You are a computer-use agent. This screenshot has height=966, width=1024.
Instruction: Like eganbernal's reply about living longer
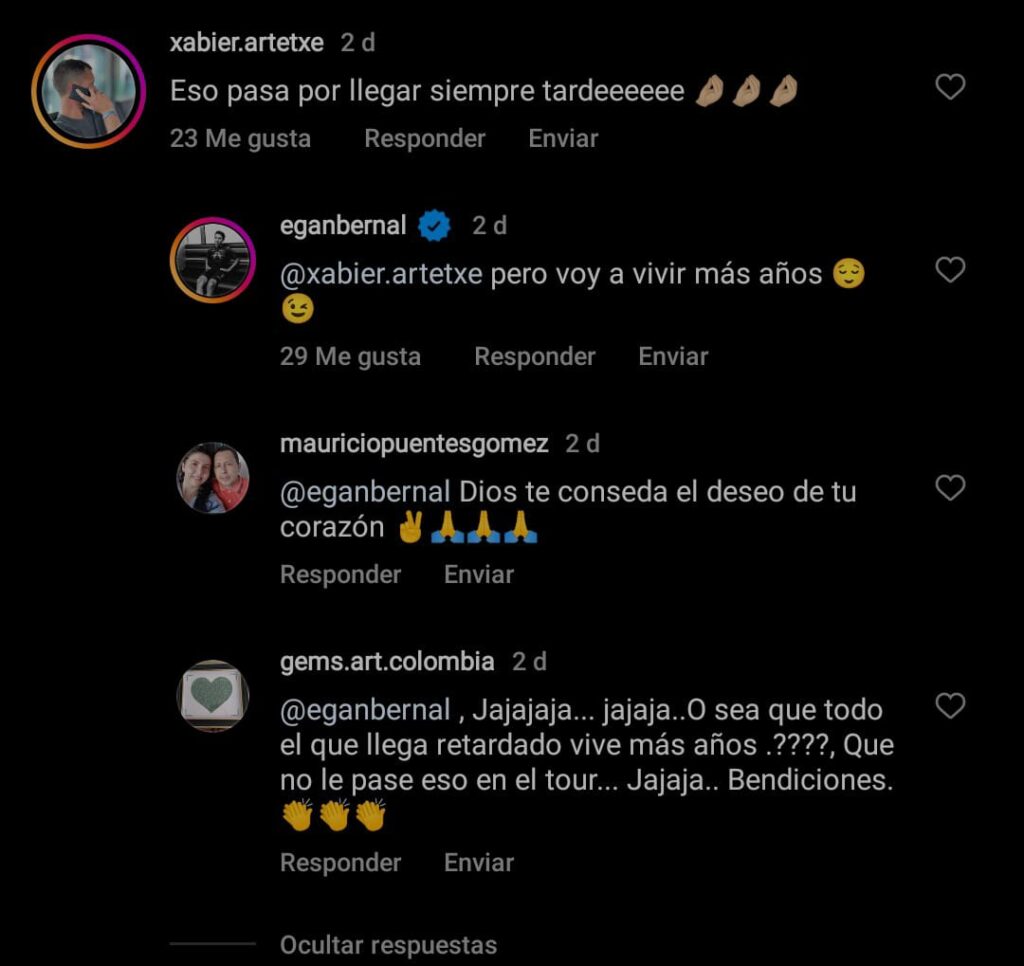949,270
